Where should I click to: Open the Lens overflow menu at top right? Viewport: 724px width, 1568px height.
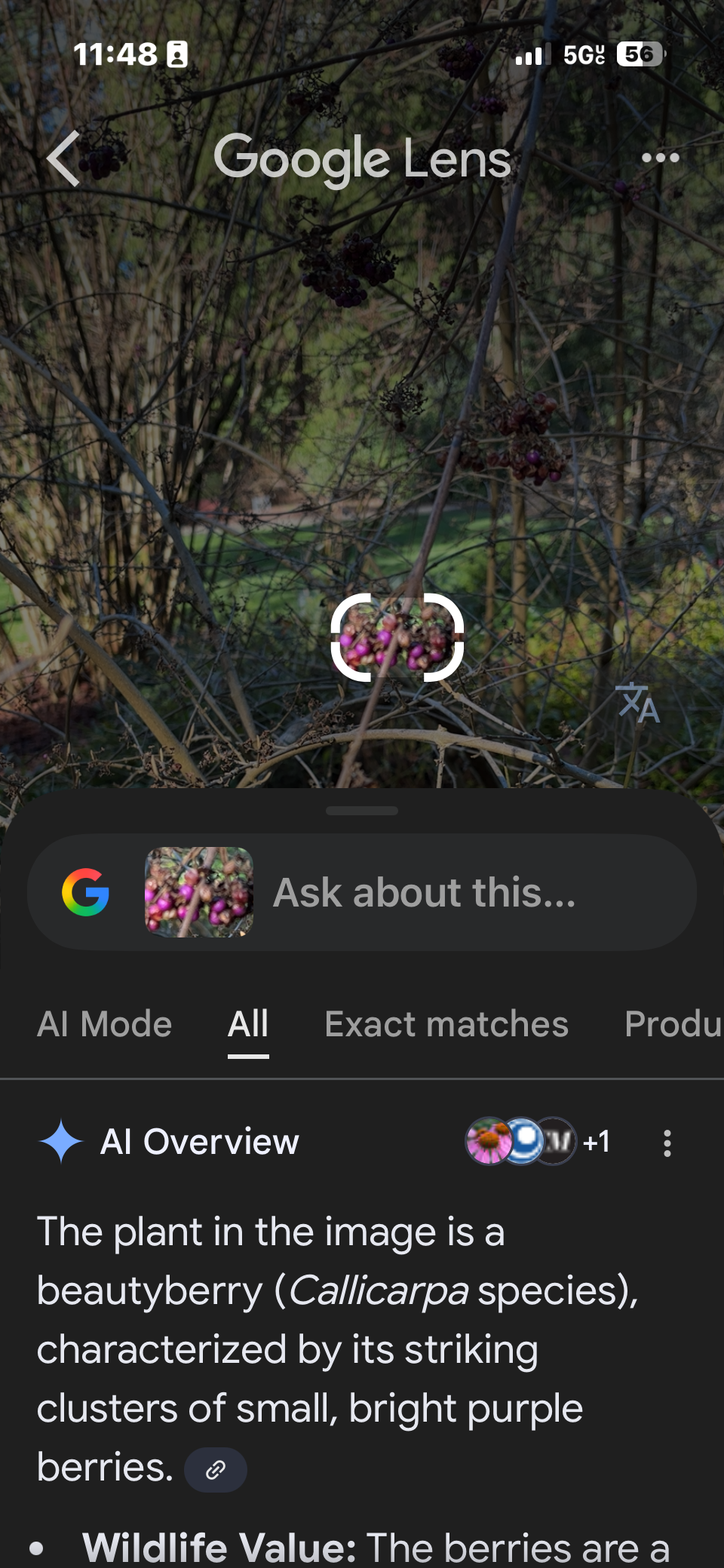pos(659,158)
